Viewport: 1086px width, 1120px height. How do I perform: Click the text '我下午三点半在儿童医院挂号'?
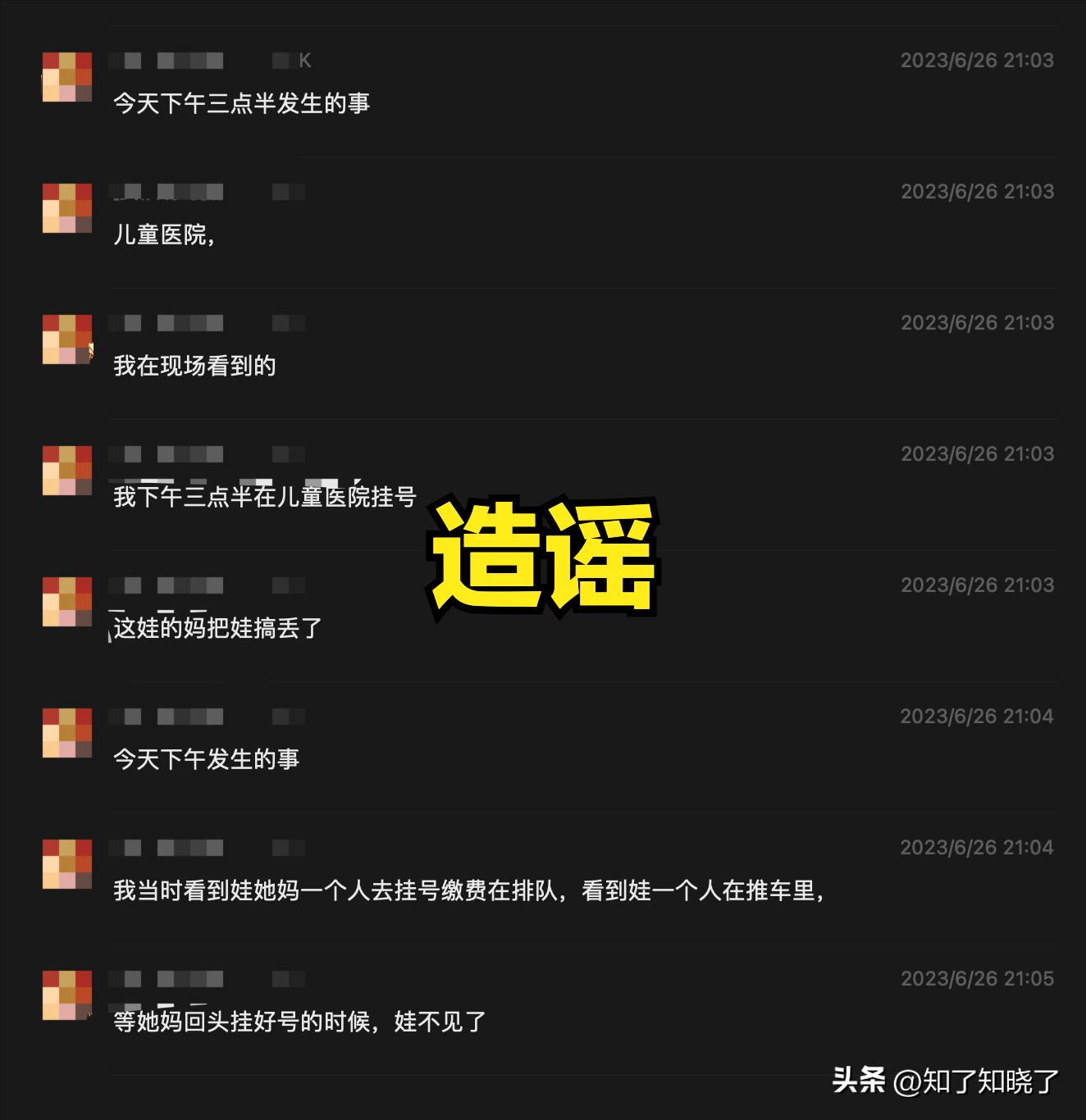point(264,496)
